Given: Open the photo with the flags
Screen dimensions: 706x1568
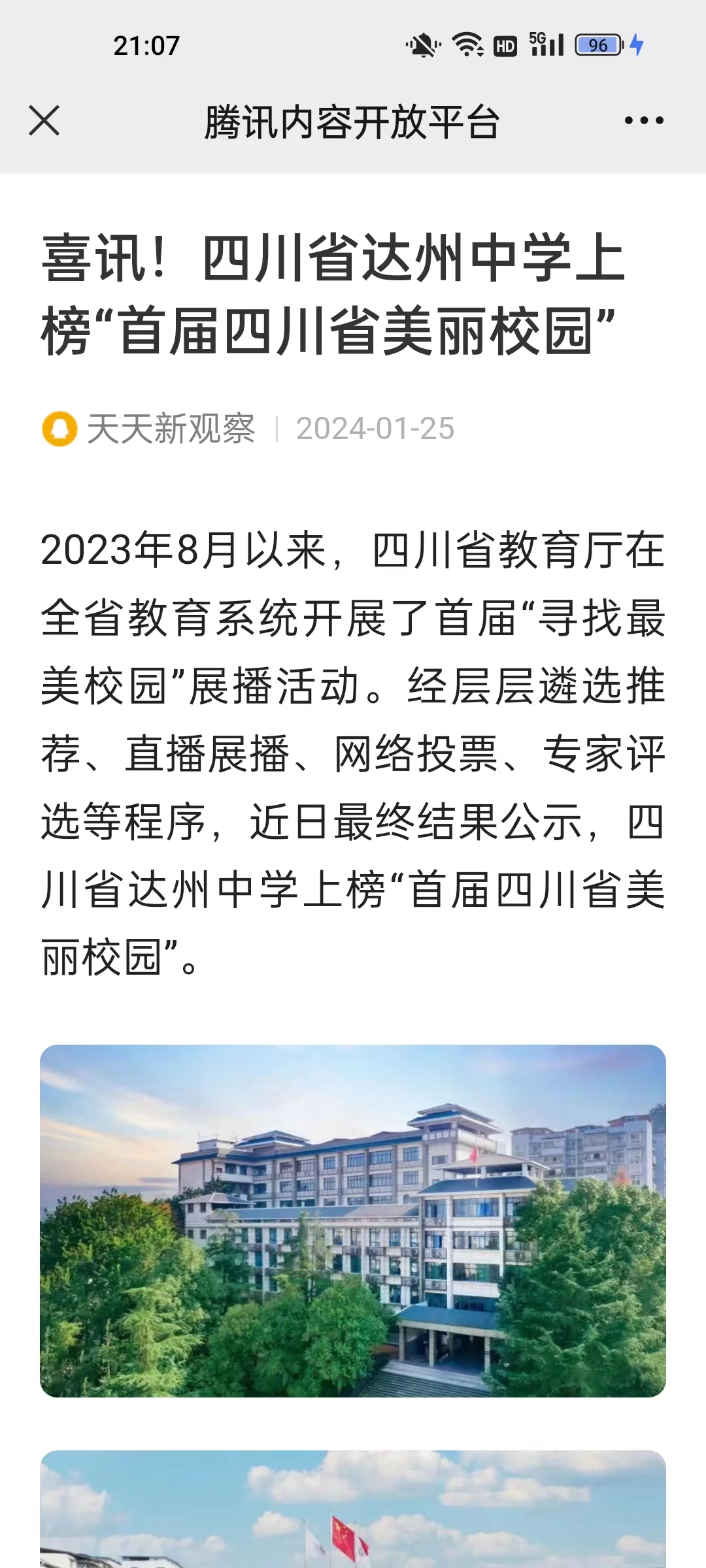Looking at the screenshot, I should (x=353, y=1509).
